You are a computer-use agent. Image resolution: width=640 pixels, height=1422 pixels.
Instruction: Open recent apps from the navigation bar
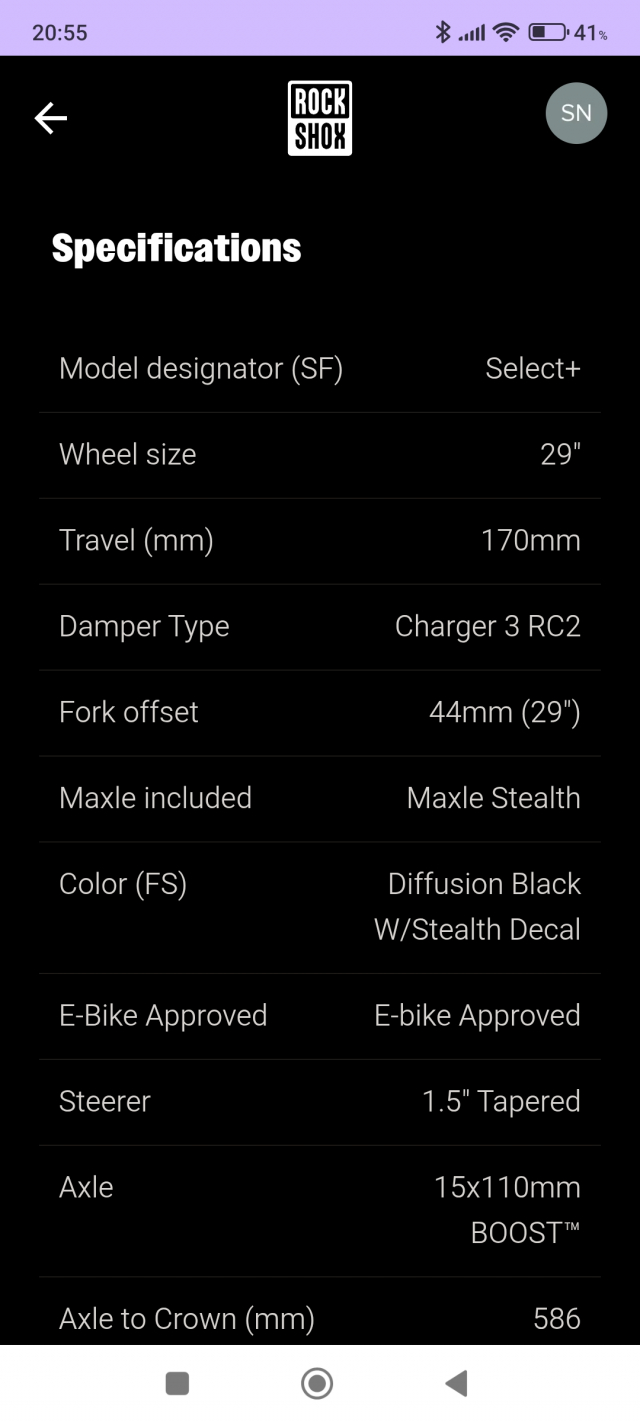click(177, 1383)
